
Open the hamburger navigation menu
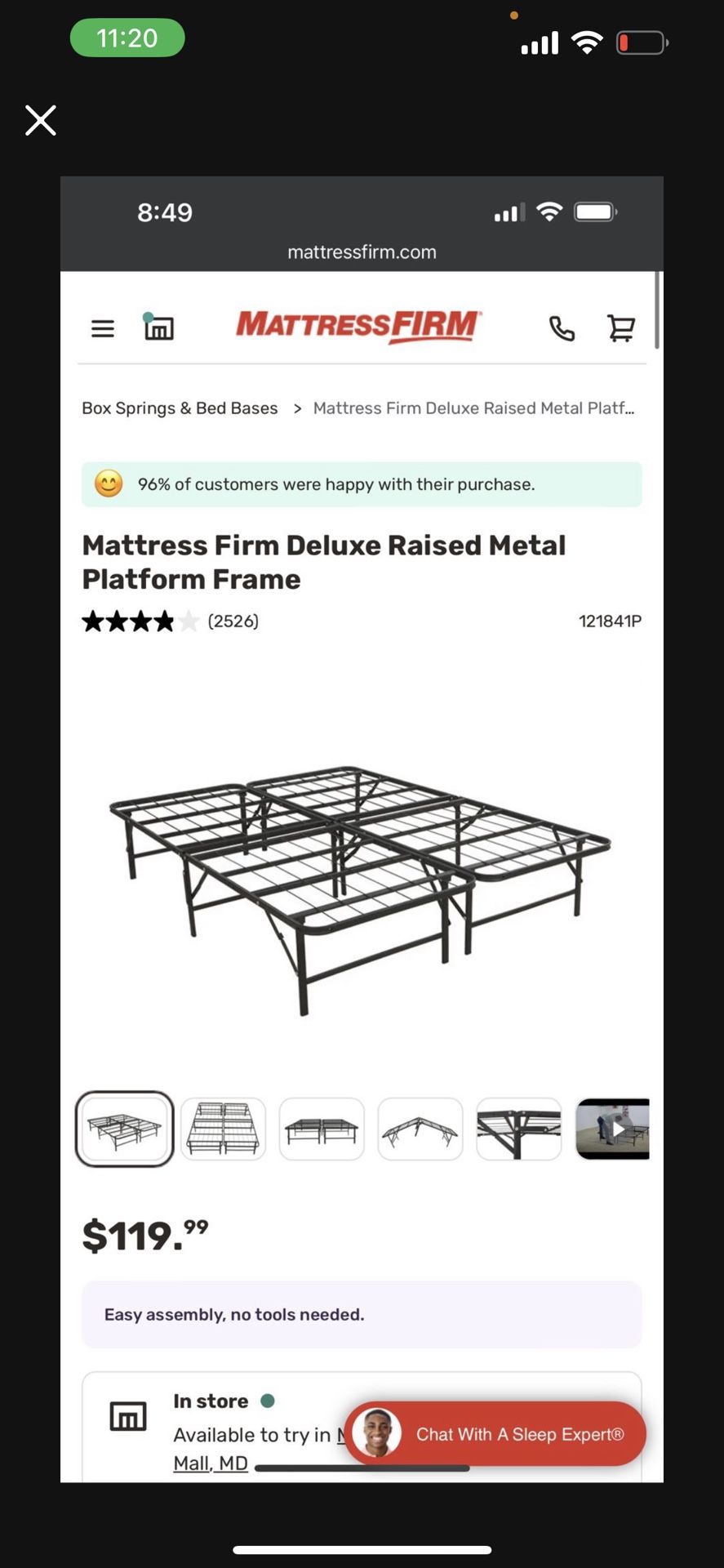point(102,327)
